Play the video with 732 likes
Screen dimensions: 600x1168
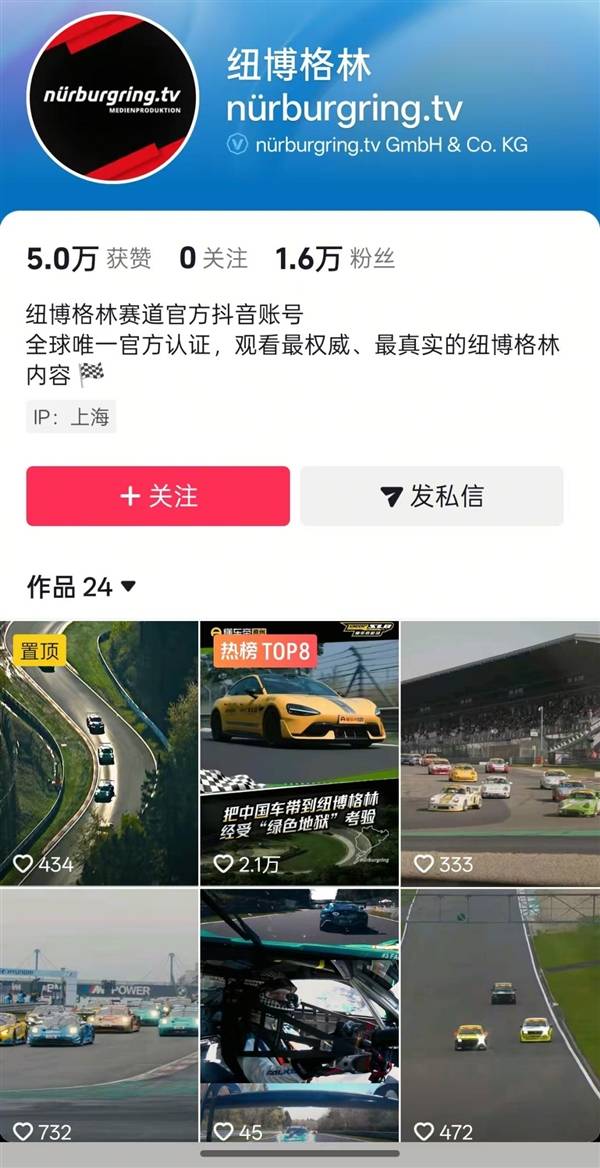pos(99,1015)
